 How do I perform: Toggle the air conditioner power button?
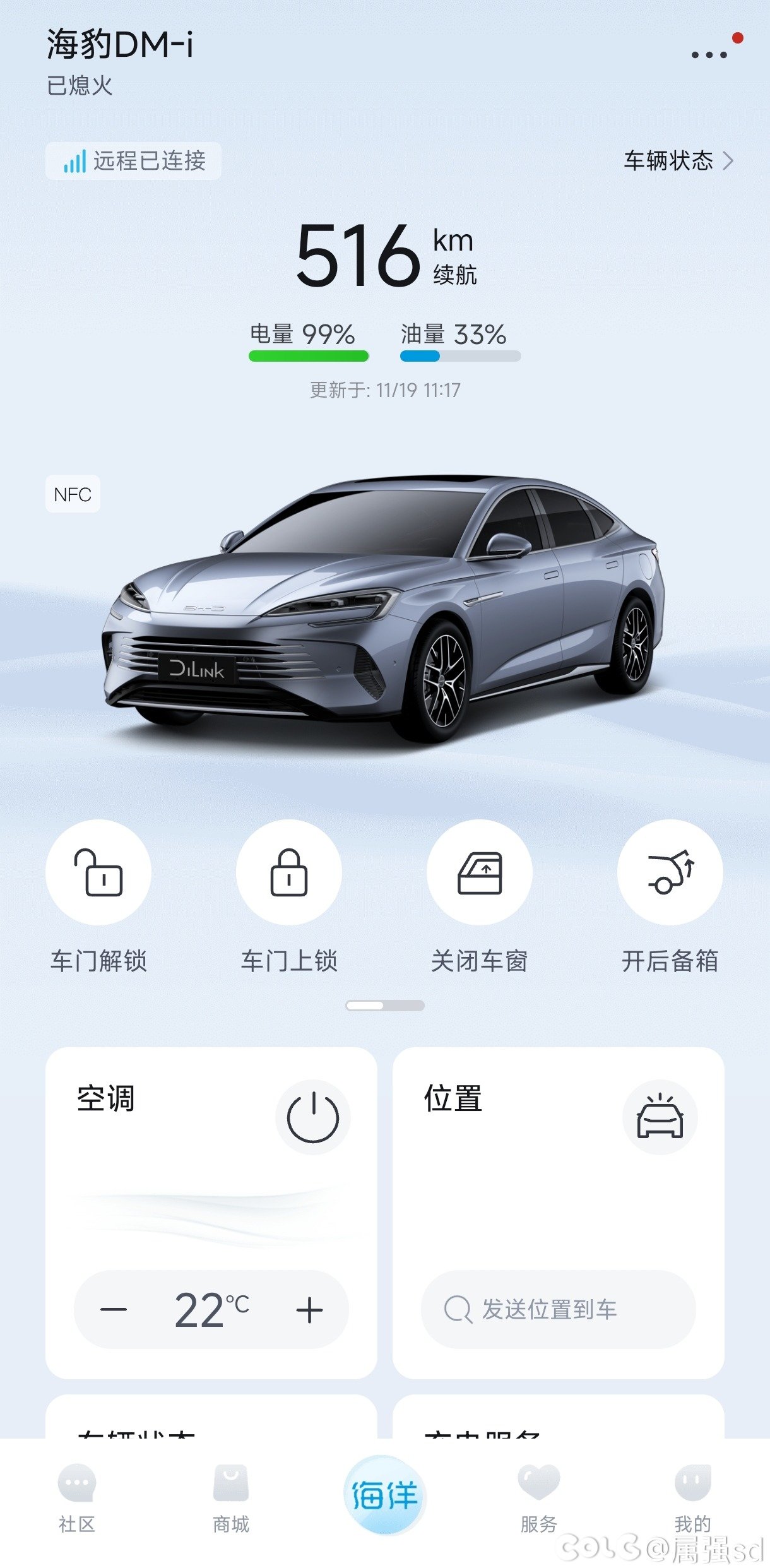(x=312, y=1118)
